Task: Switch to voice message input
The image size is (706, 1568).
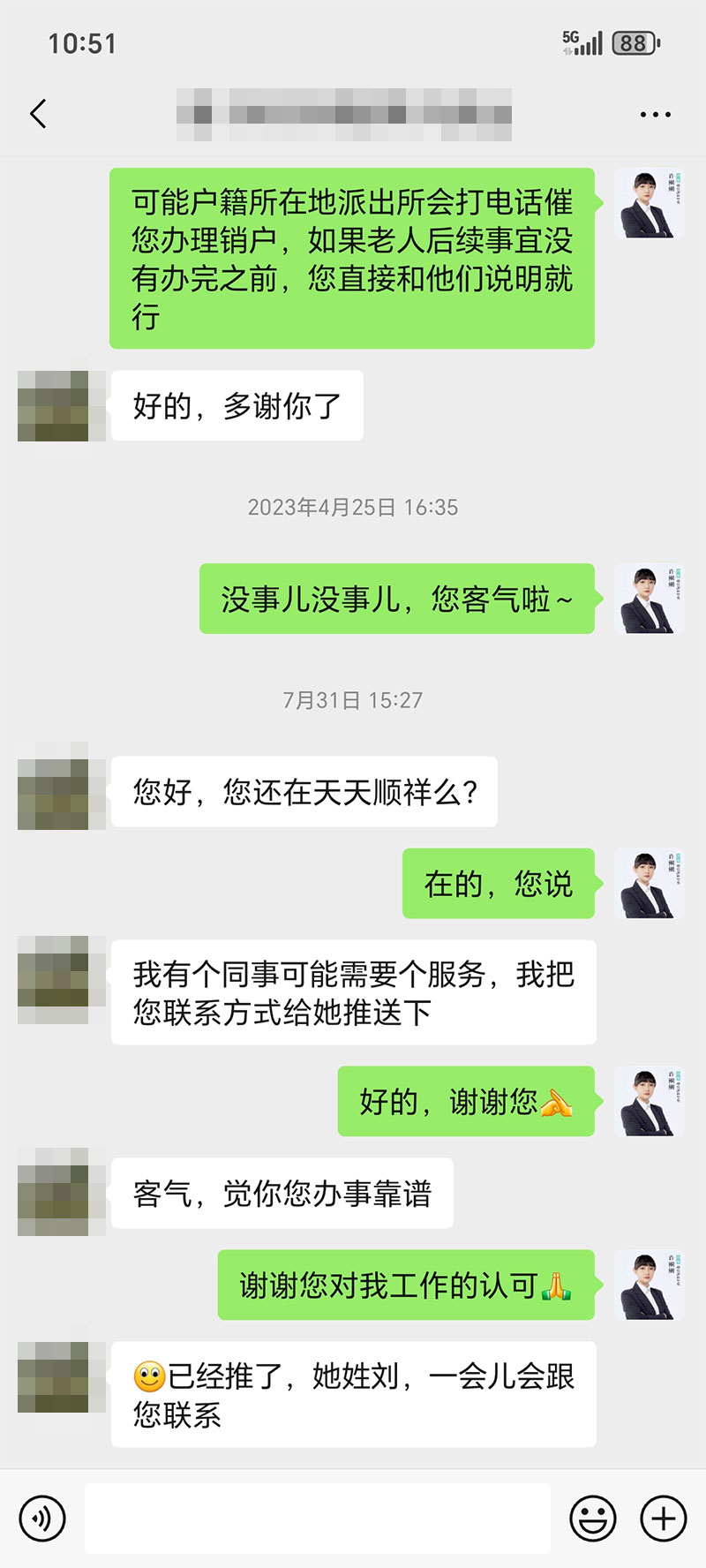Action: pos(41,1519)
